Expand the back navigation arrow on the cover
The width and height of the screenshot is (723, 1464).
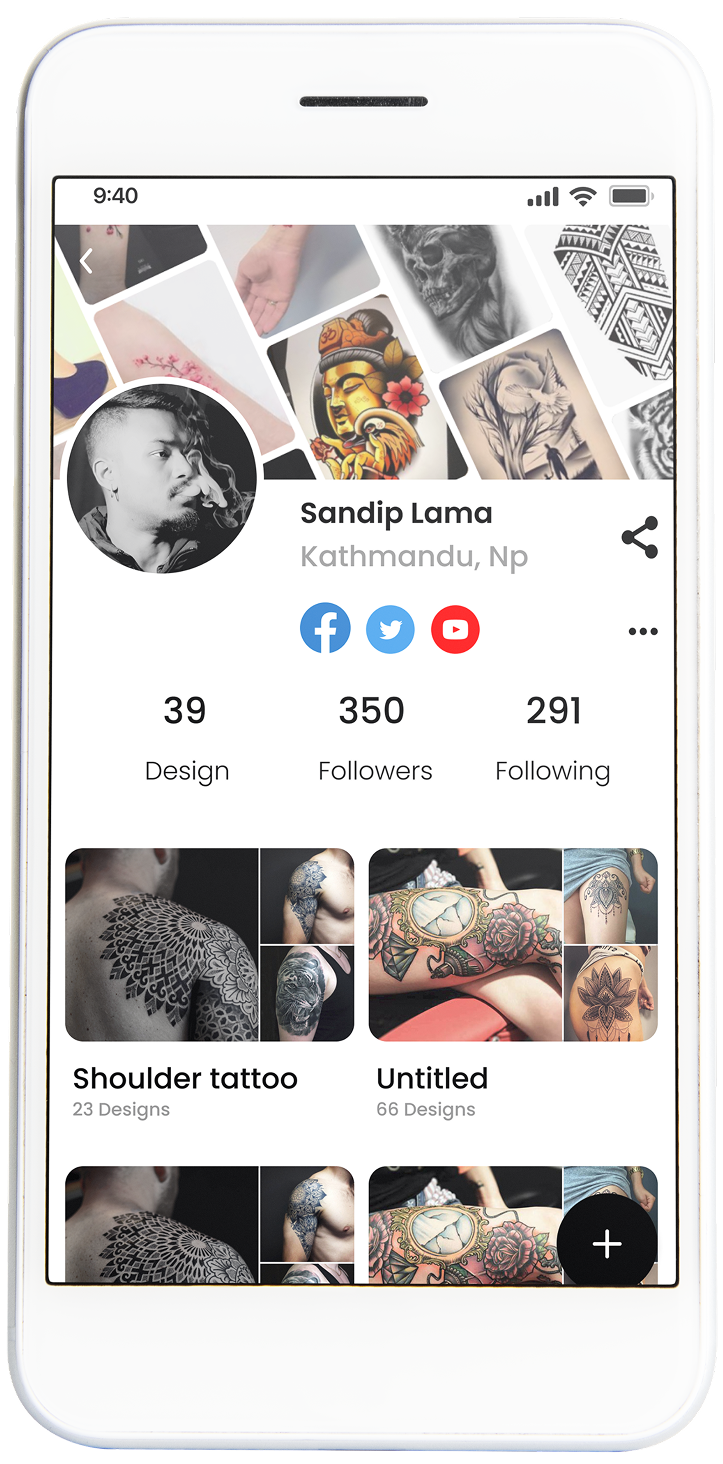click(85, 260)
